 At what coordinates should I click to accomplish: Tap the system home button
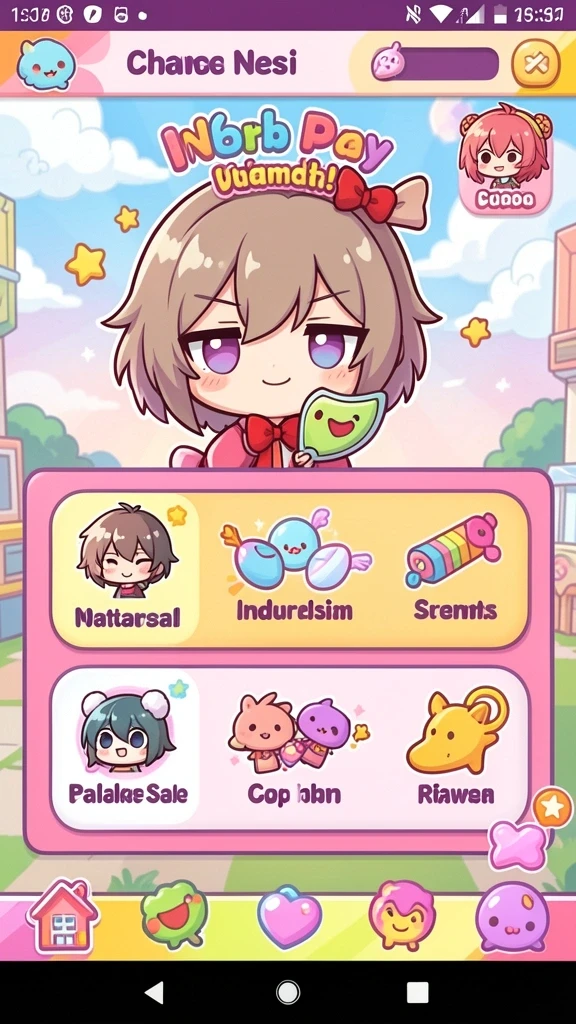pyautogui.click(x=288, y=992)
